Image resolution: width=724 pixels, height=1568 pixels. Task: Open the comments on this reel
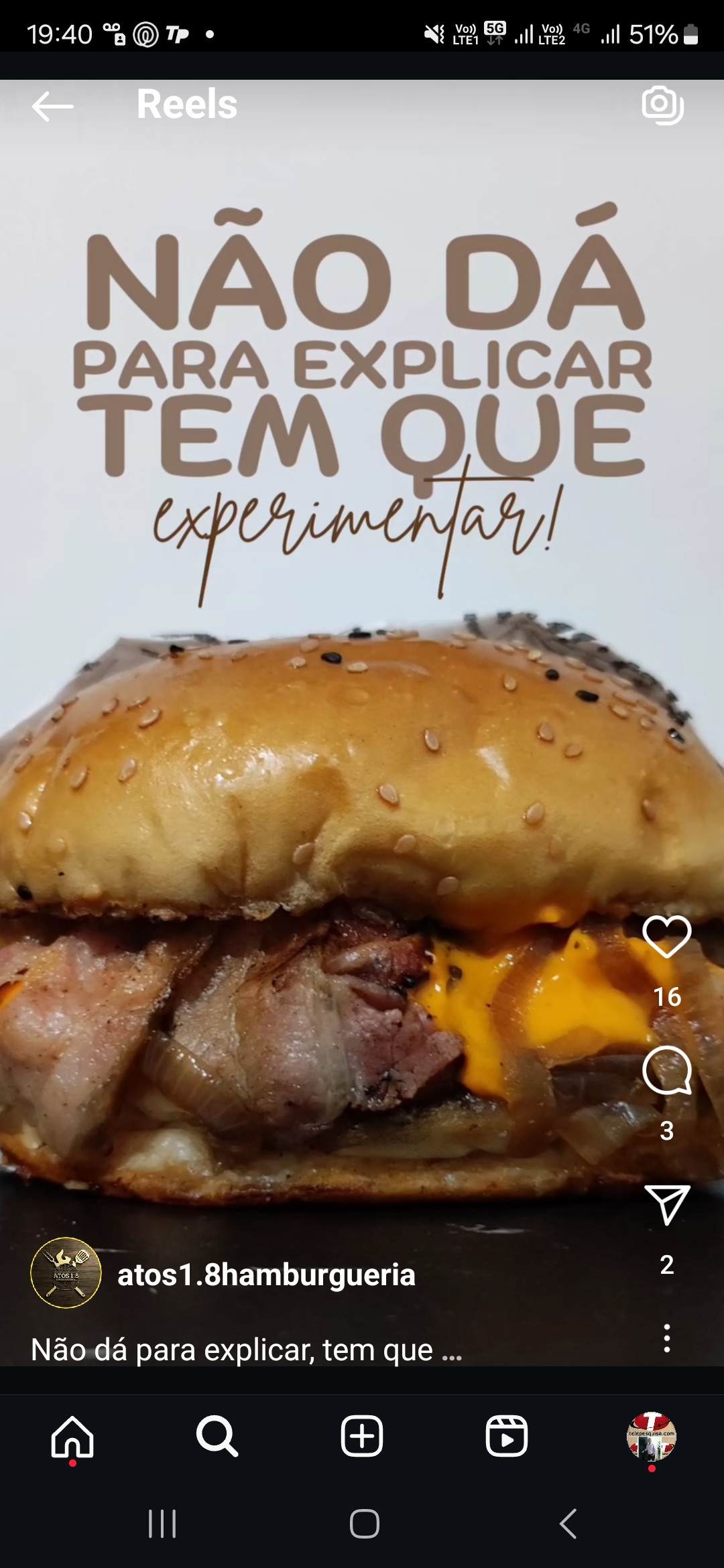[666, 1070]
